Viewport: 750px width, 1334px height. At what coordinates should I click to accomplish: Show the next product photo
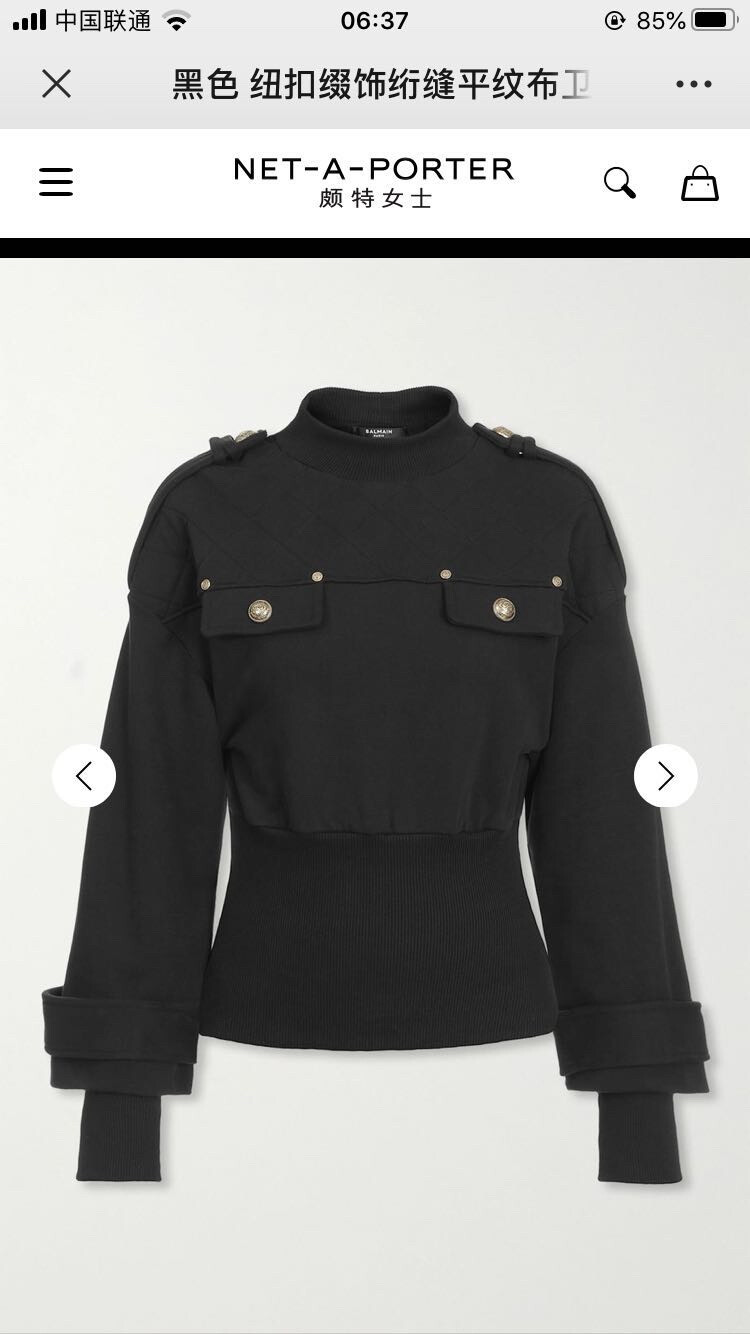pos(666,776)
